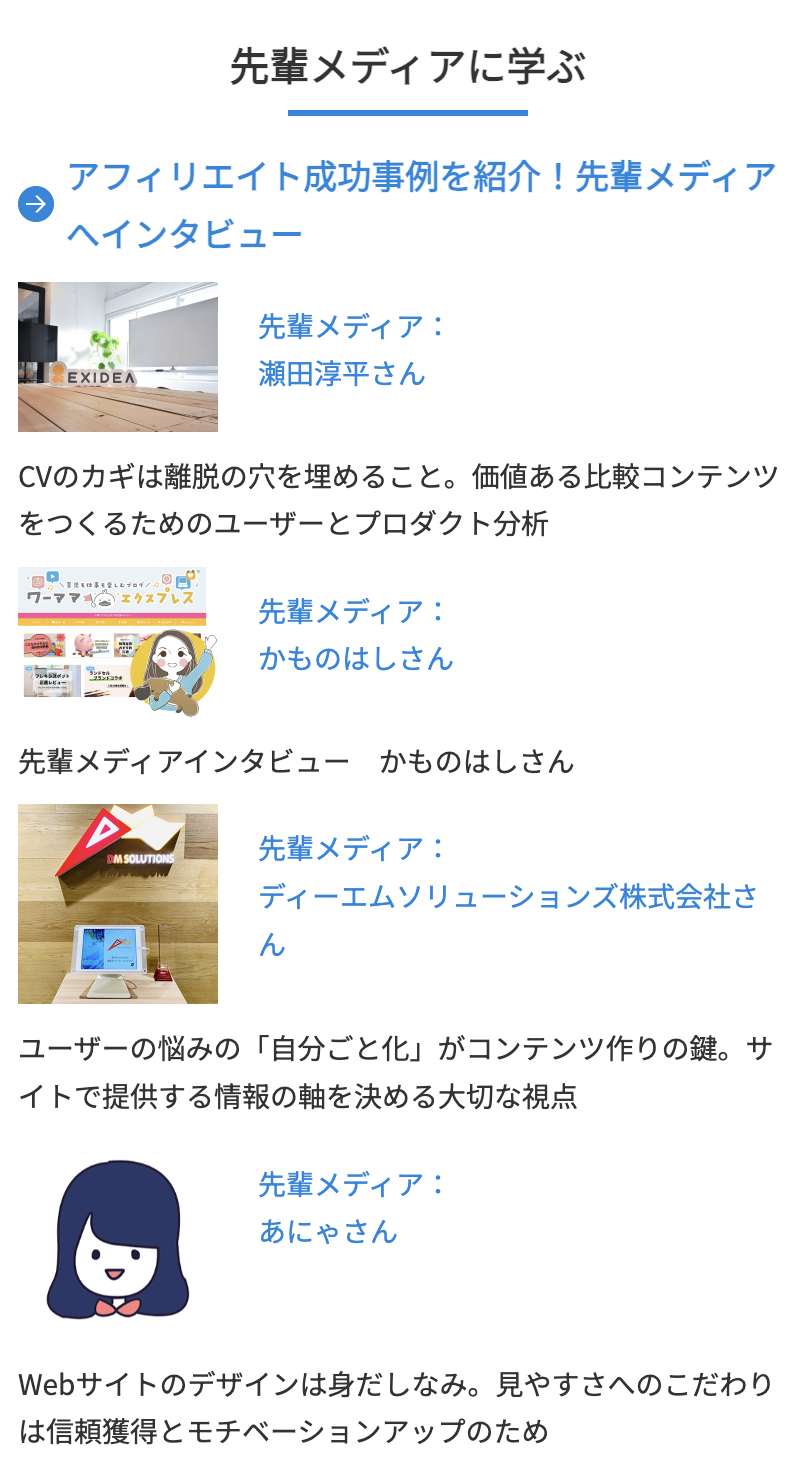This screenshot has width=794, height=1464.
Task: Tap the DM Solutions photo thumbnail
Action: (x=118, y=903)
